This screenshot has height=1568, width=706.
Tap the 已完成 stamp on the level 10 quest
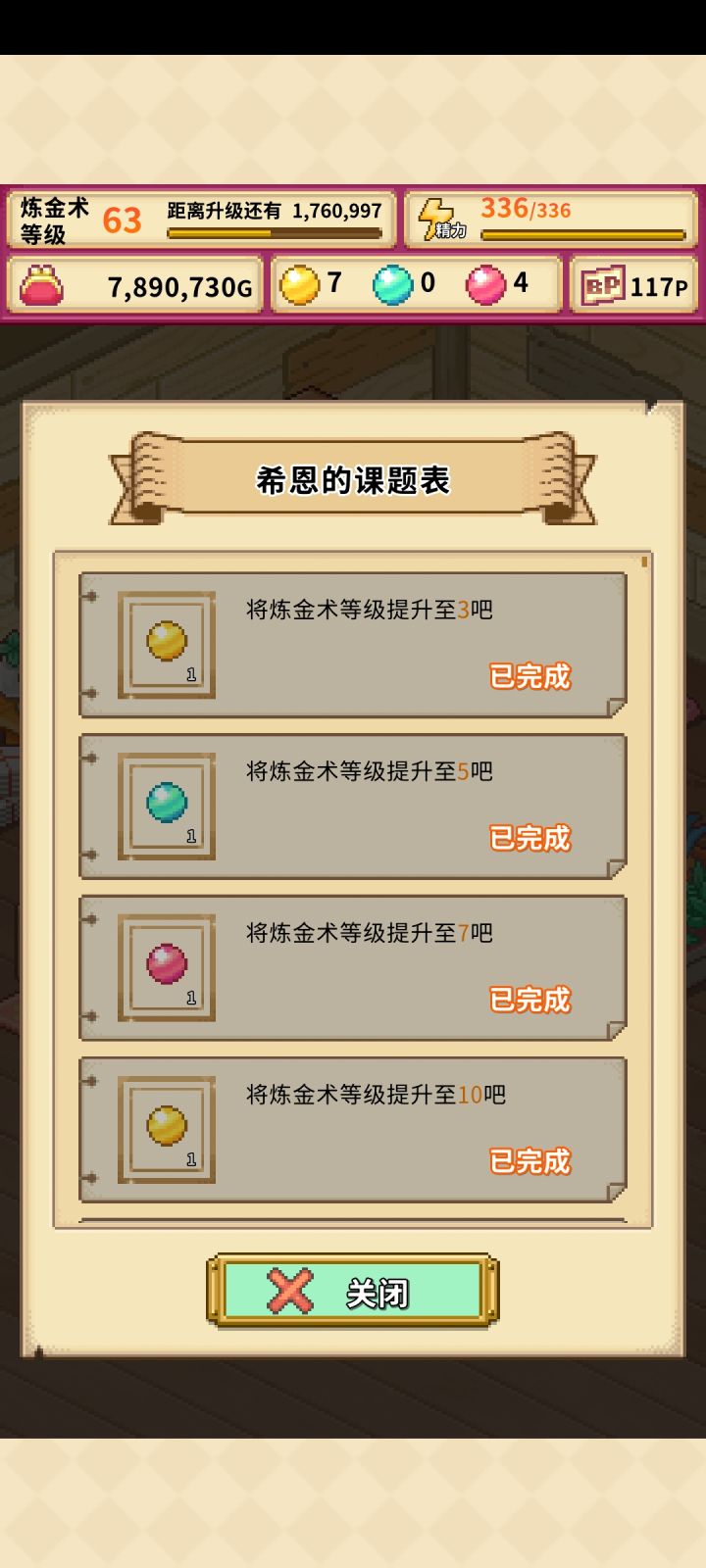(529, 1159)
